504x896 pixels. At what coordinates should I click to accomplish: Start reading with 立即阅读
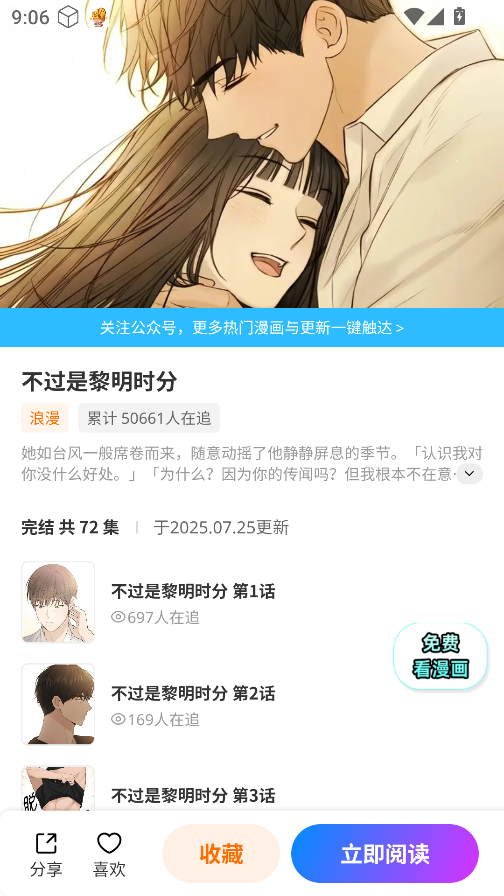pyautogui.click(x=385, y=854)
